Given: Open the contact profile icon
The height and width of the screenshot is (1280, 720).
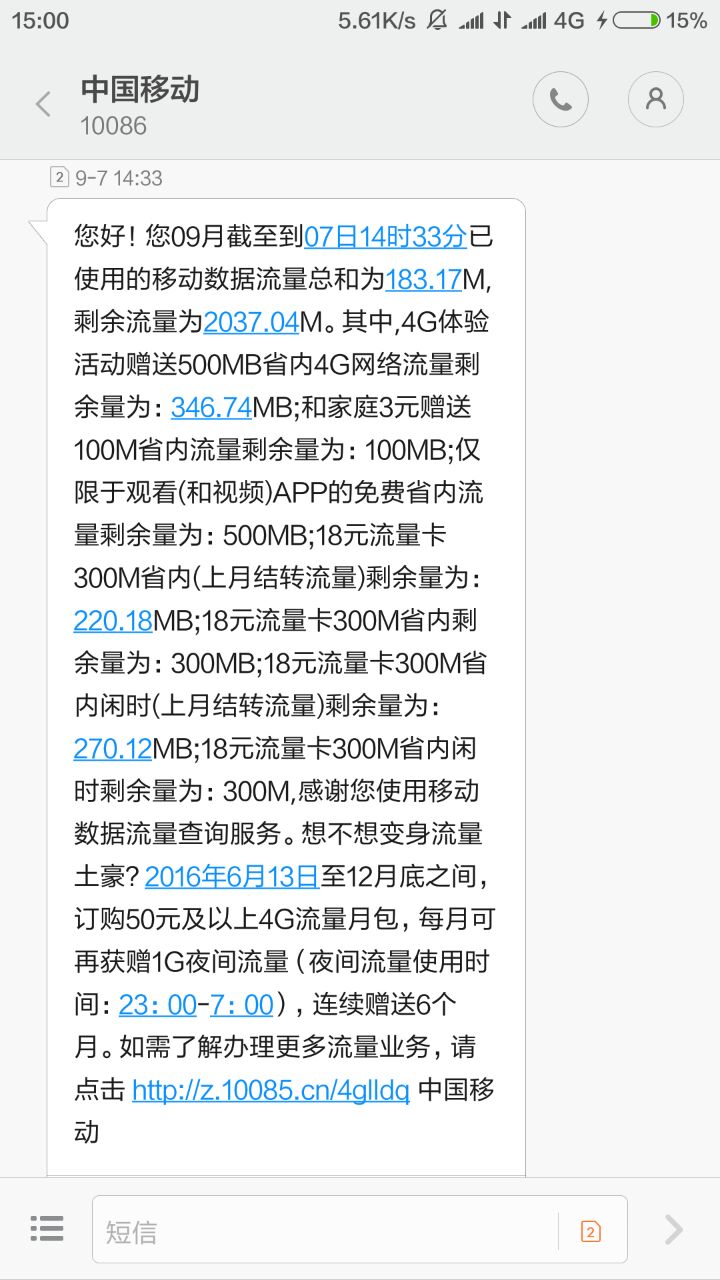Looking at the screenshot, I should (x=655, y=99).
